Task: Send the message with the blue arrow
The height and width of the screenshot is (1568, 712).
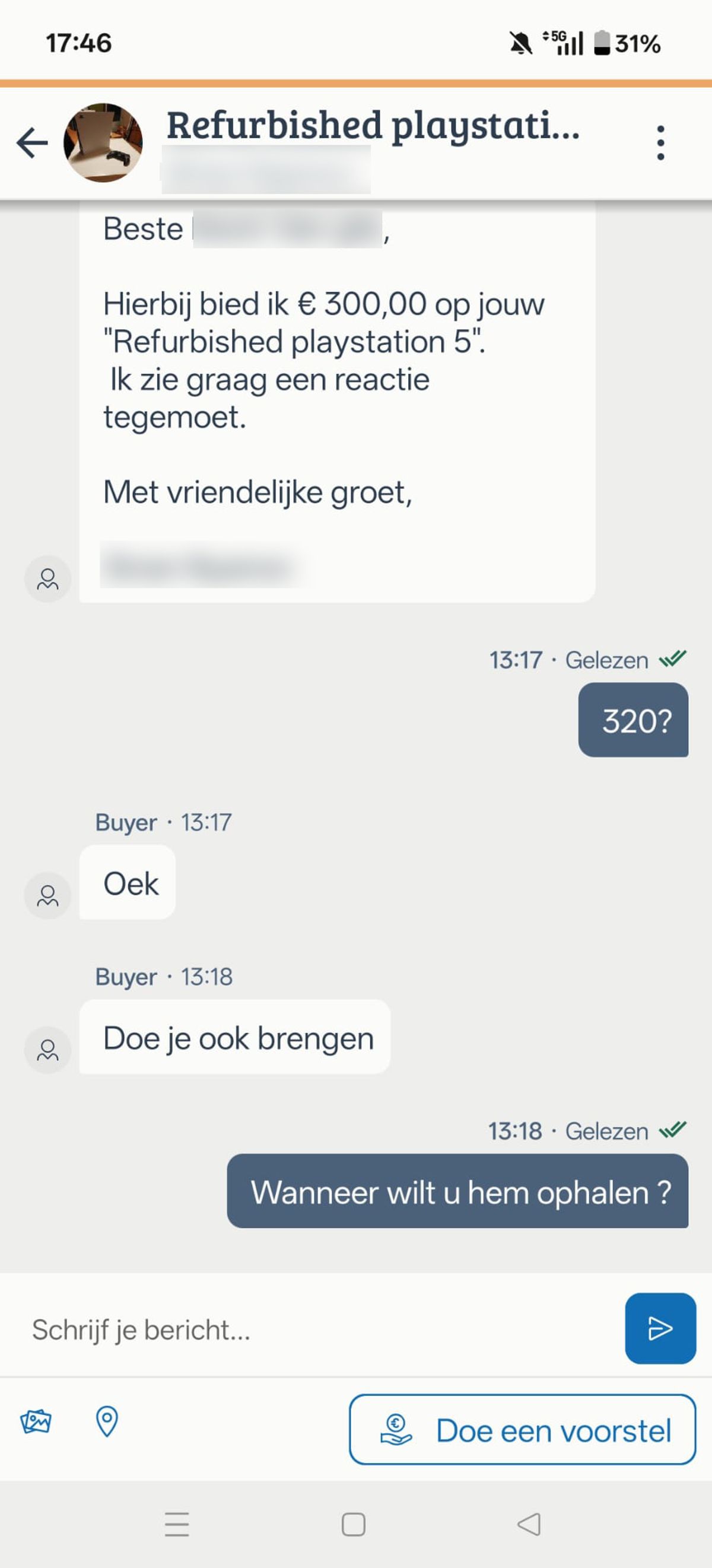Action: coord(660,1329)
